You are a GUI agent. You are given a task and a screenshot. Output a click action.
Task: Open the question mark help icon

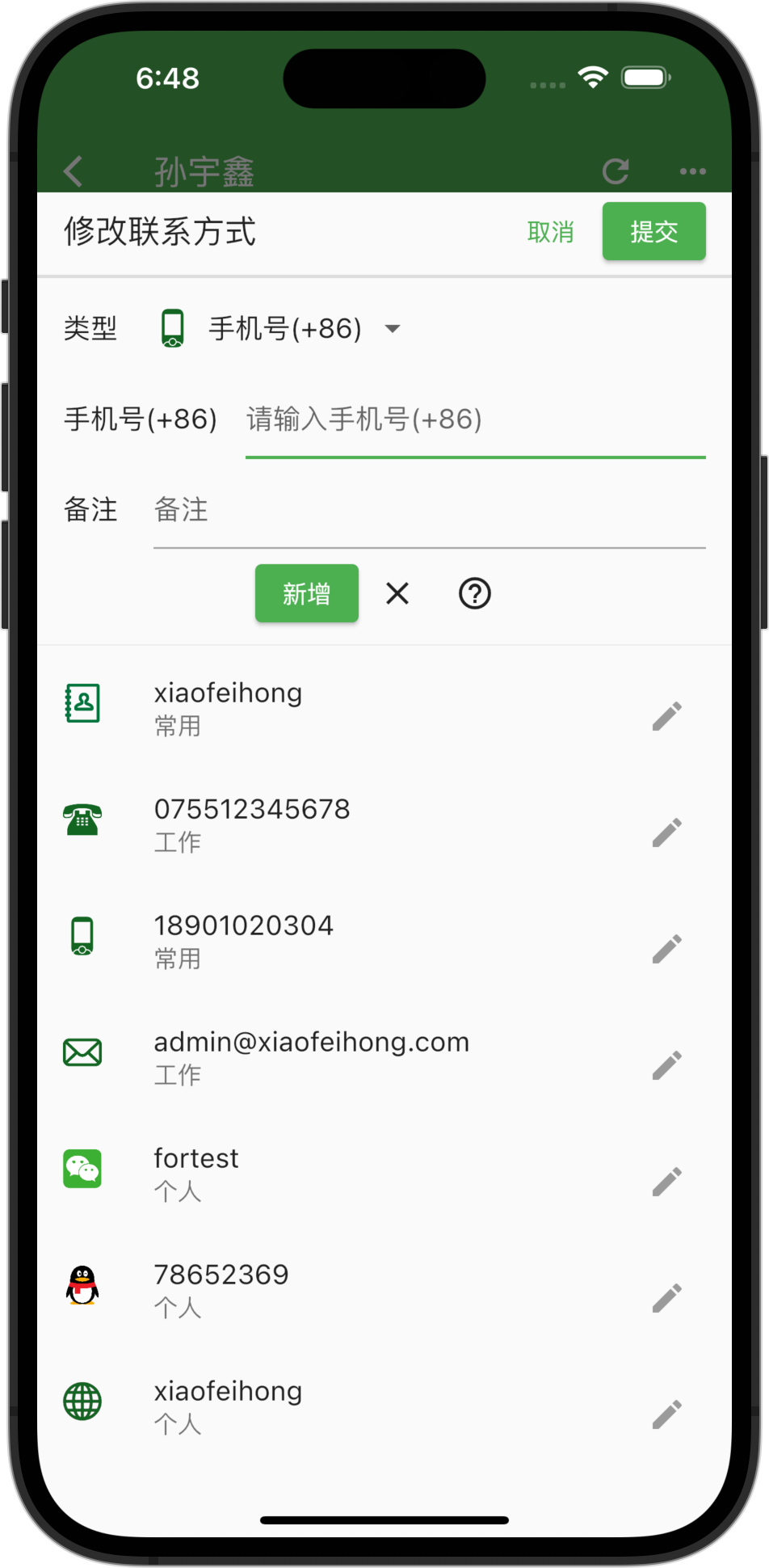[474, 594]
